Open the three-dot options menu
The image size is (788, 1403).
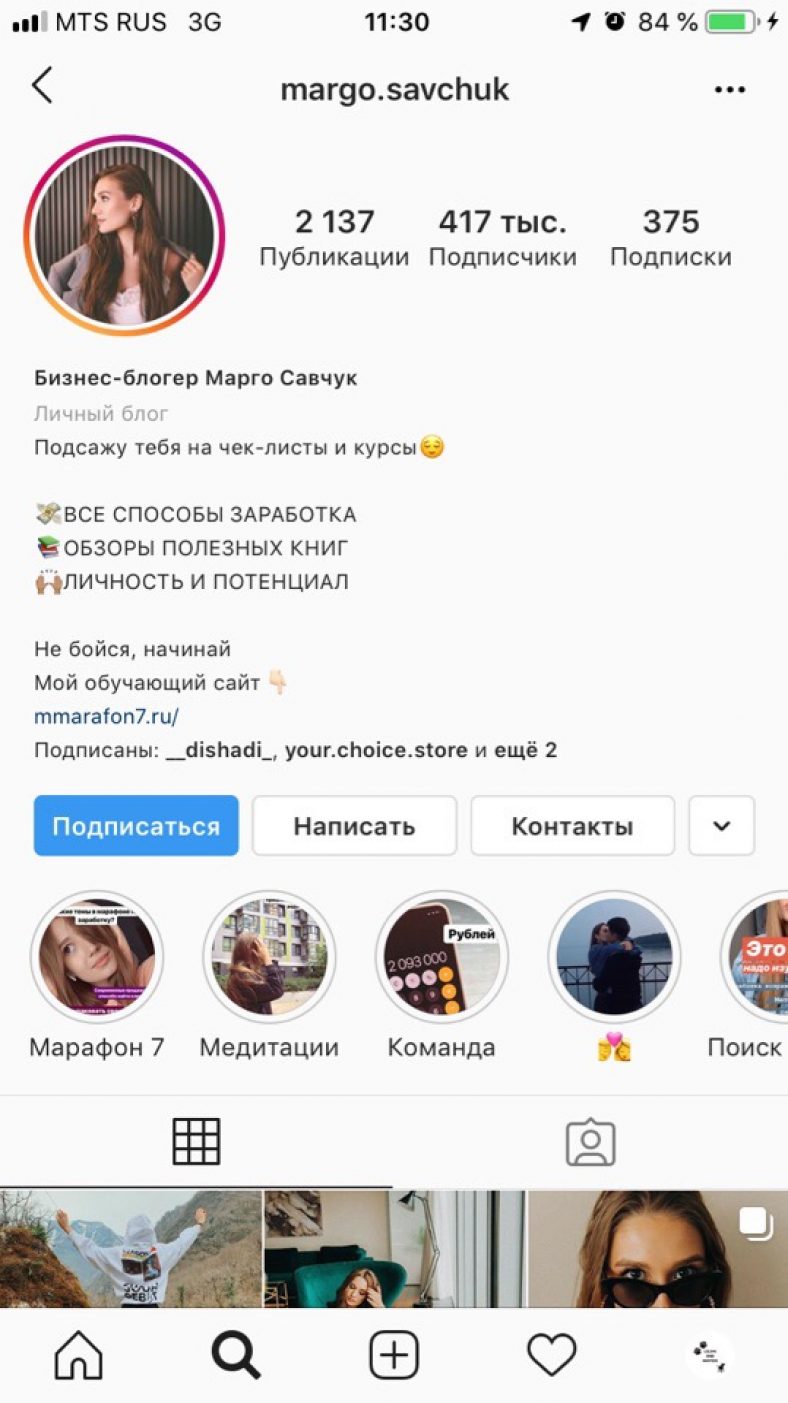coord(730,90)
